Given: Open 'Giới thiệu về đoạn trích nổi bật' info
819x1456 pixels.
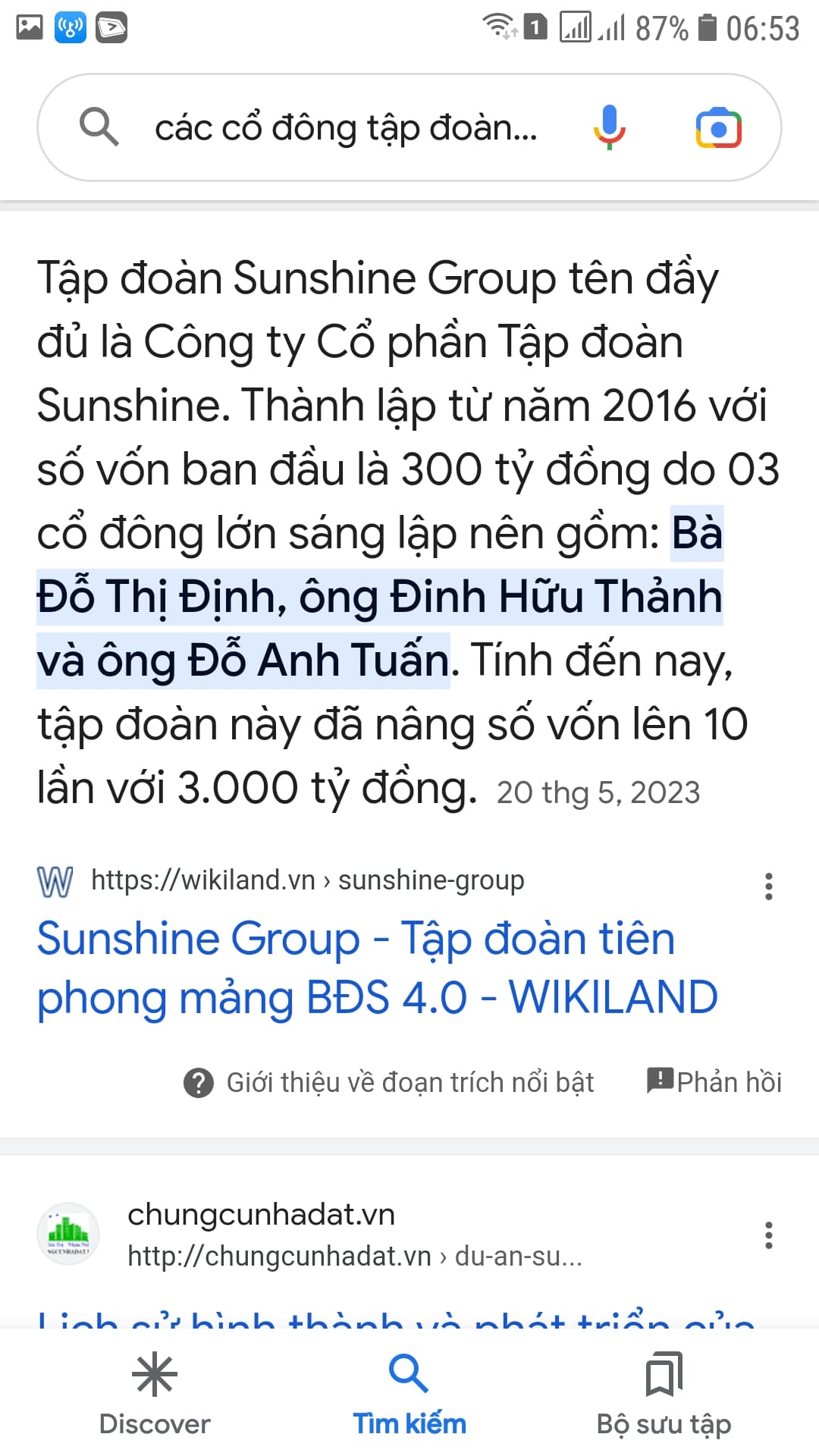Looking at the screenshot, I should (389, 1082).
